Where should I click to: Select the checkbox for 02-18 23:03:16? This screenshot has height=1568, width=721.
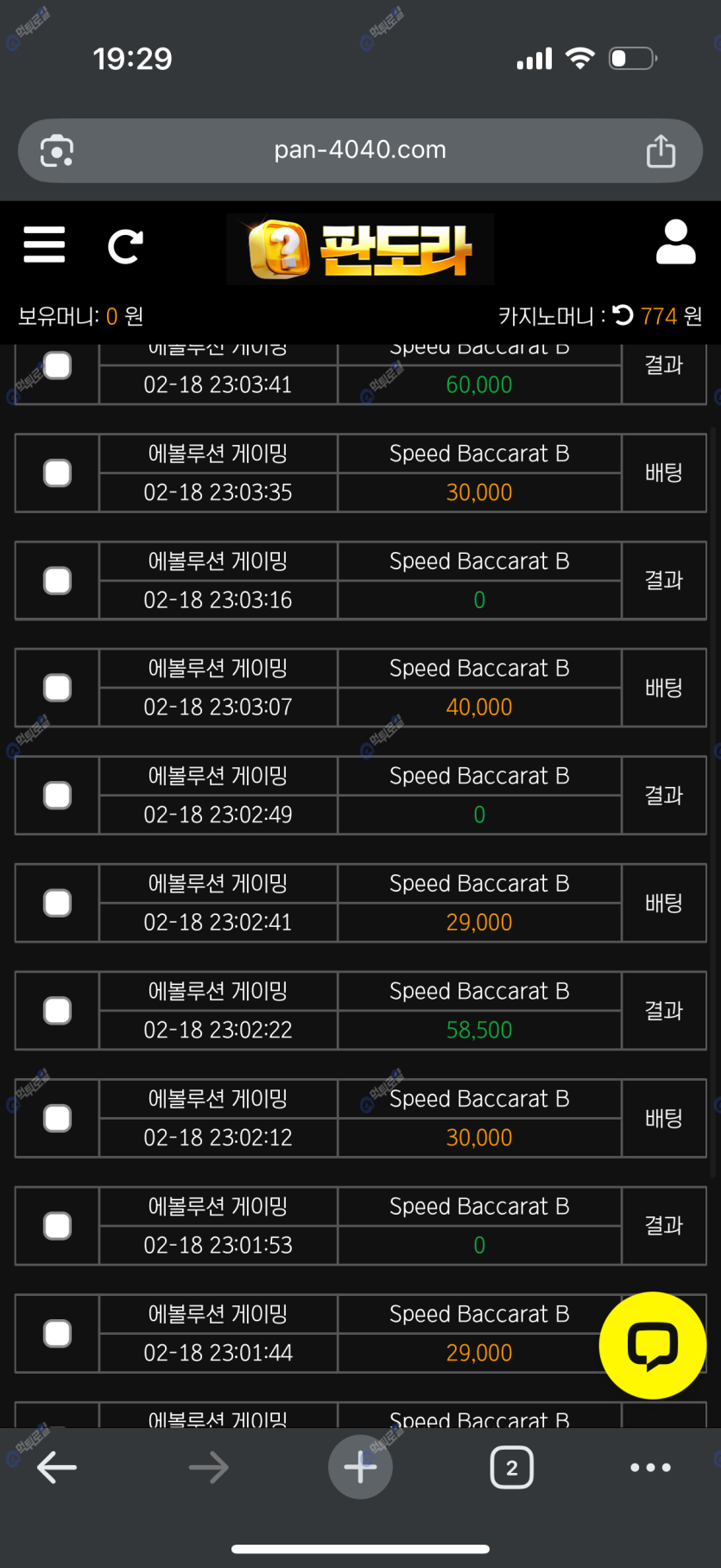pos(58,581)
